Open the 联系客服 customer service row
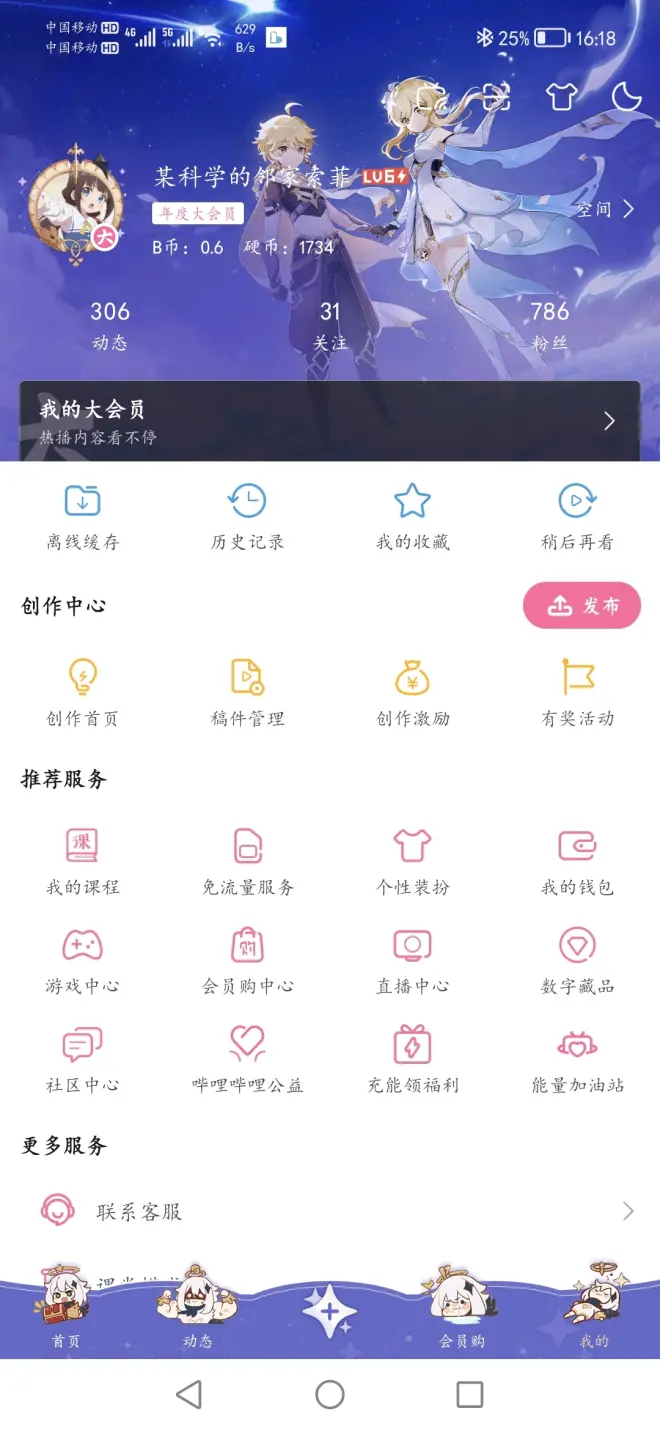 [330, 1211]
